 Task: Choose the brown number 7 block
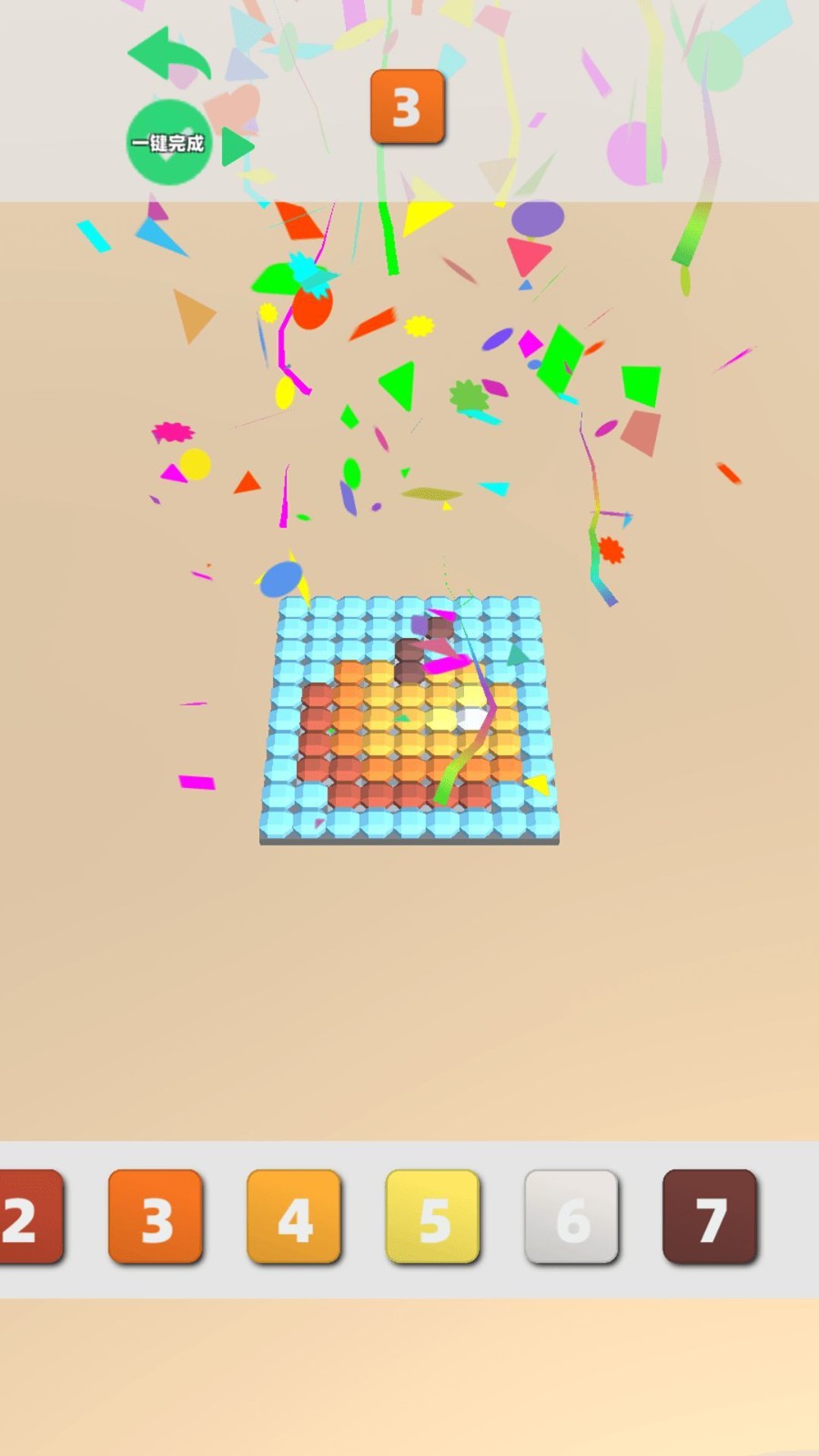click(x=710, y=1217)
